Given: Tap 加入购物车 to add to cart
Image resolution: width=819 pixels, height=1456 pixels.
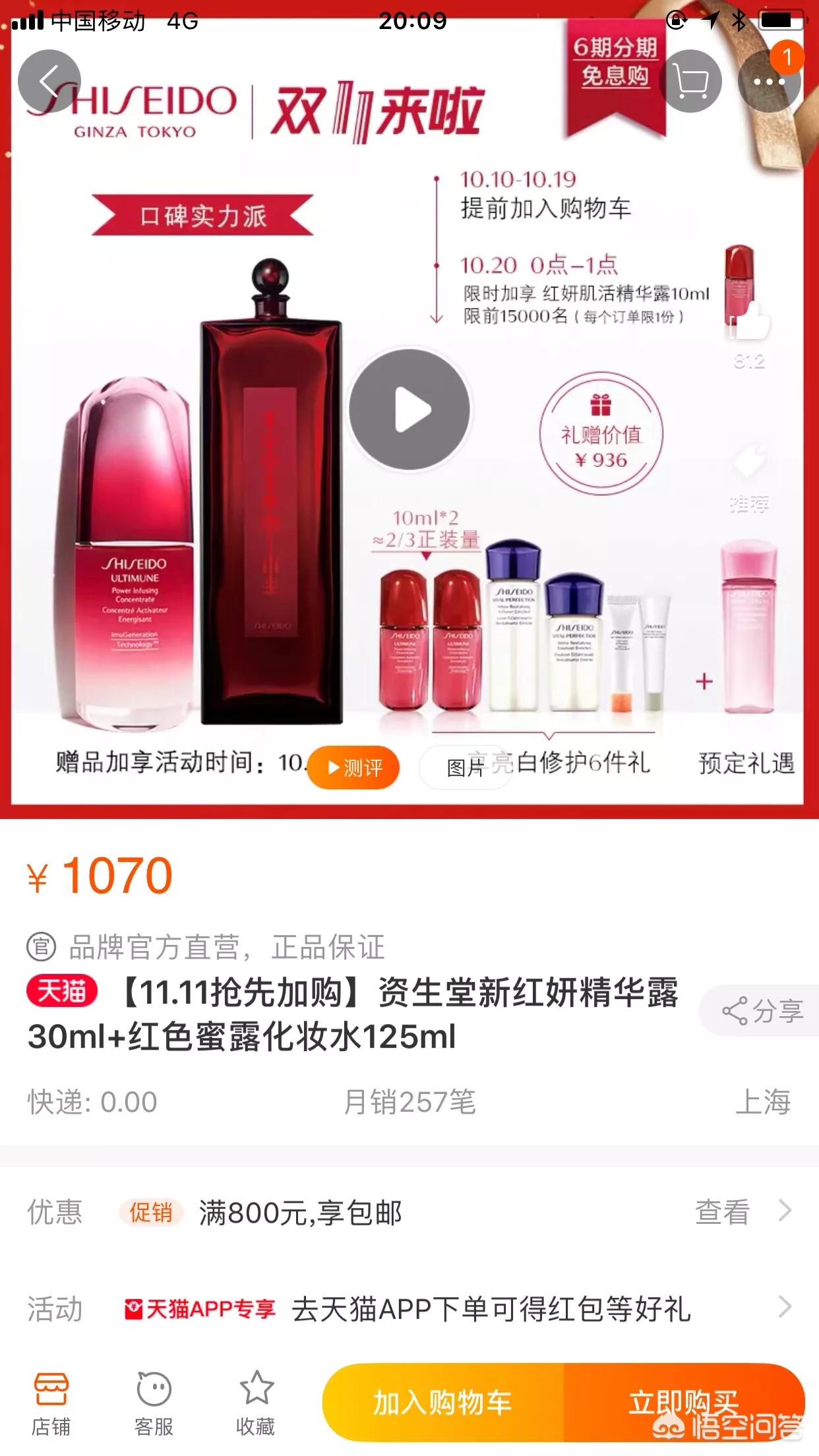Looking at the screenshot, I should [442, 1403].
